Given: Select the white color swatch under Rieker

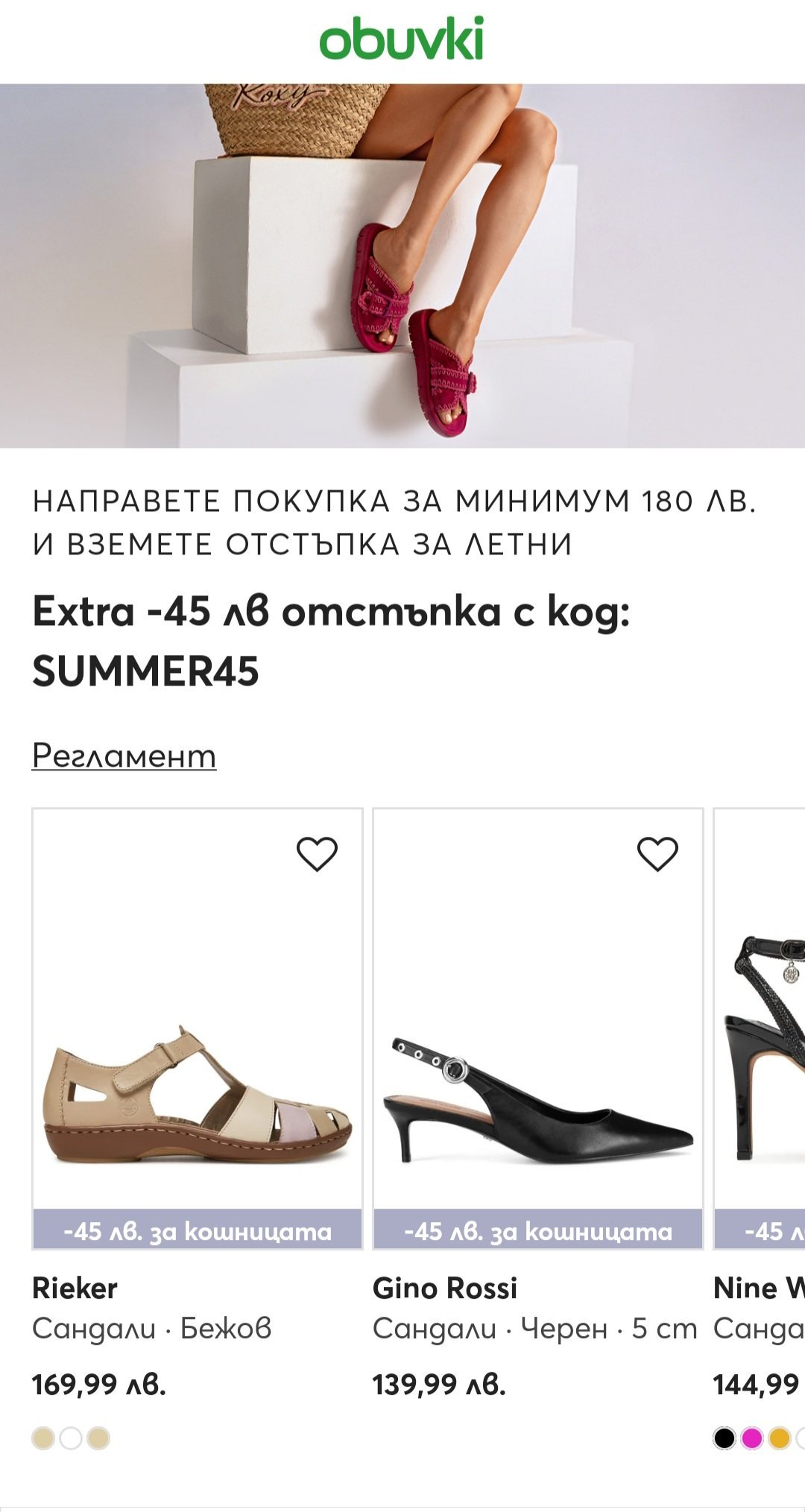Looking at the screenshot, I should point(71,1438).
